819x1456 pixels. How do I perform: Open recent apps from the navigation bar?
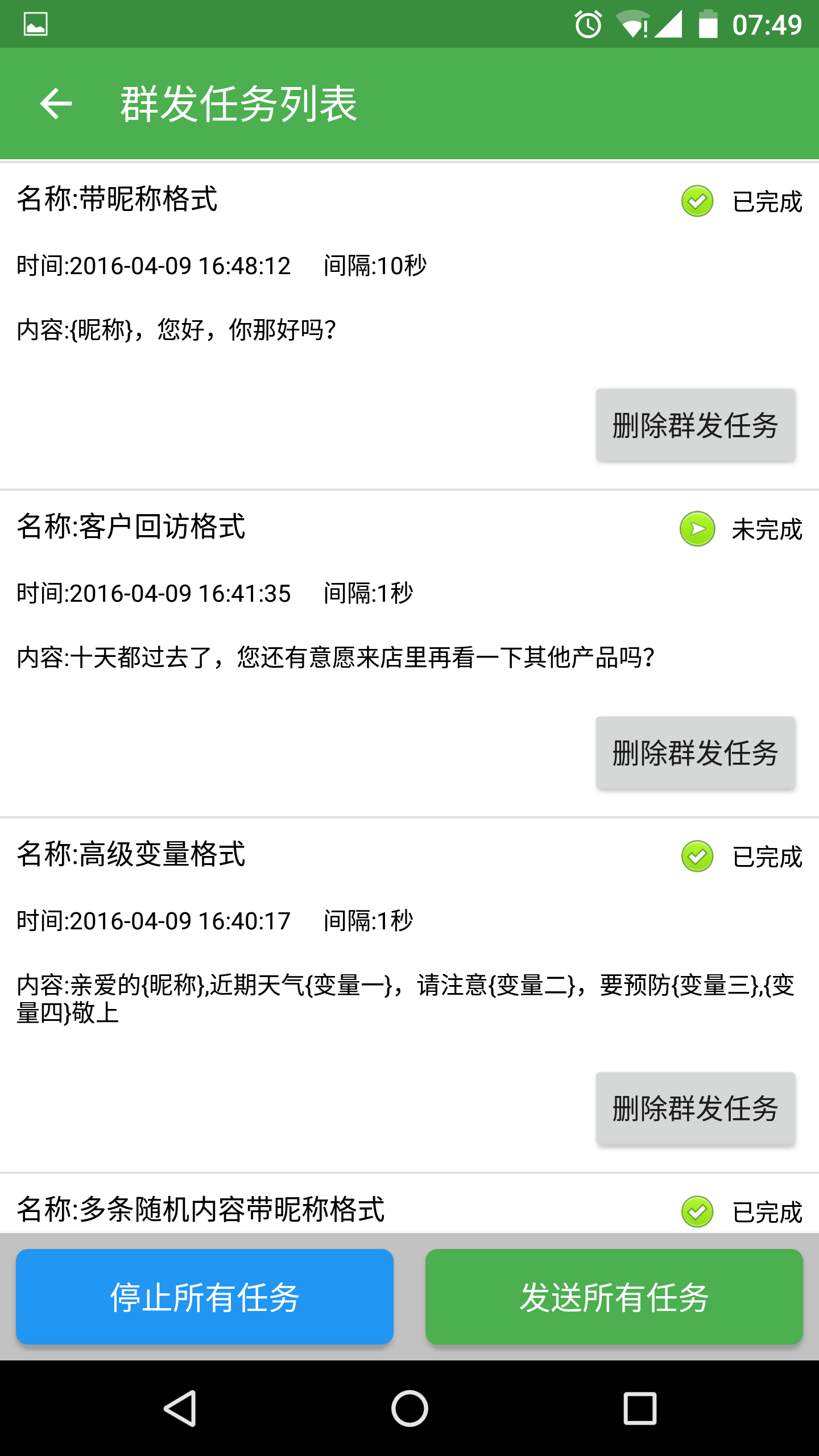click(640, 1408)
